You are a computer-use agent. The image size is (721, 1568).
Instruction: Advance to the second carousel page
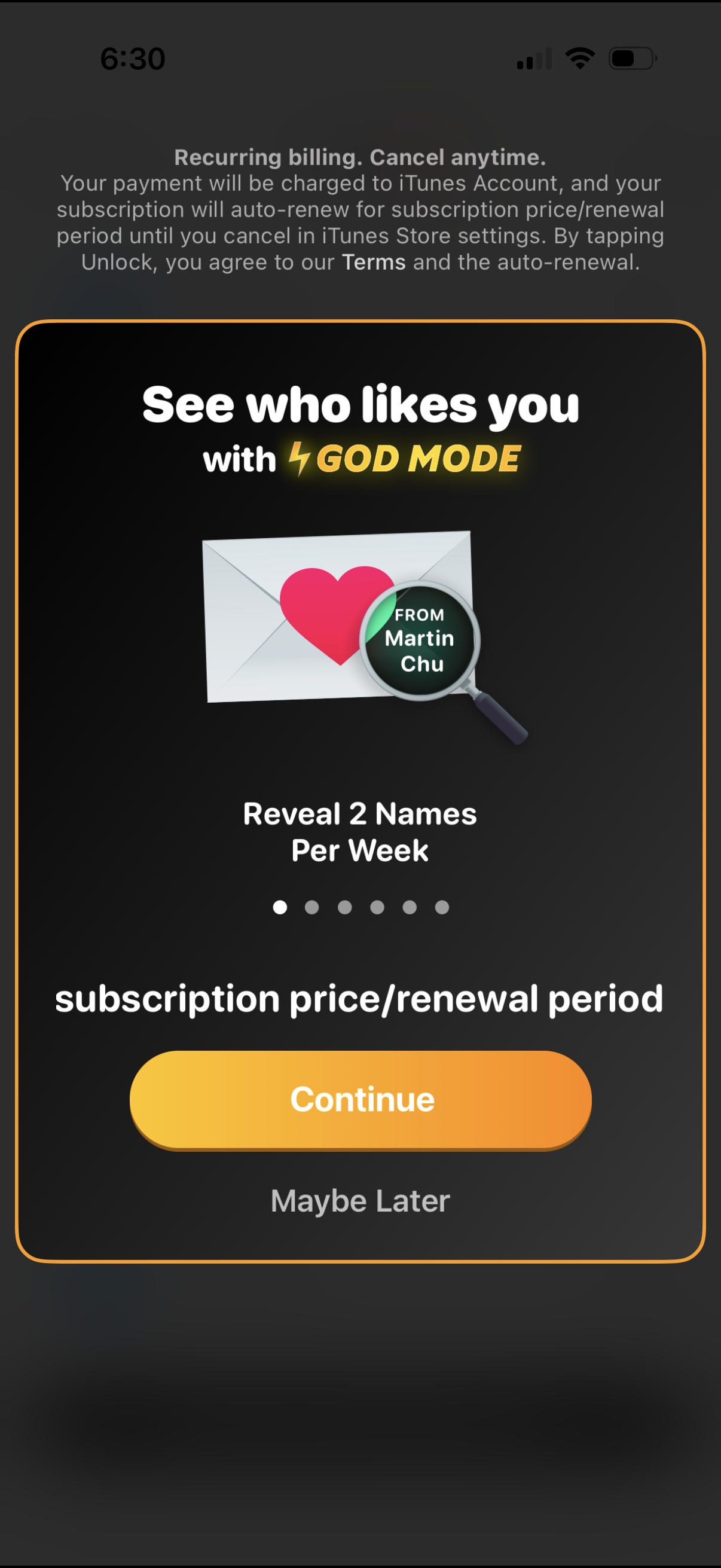(313, 907)
